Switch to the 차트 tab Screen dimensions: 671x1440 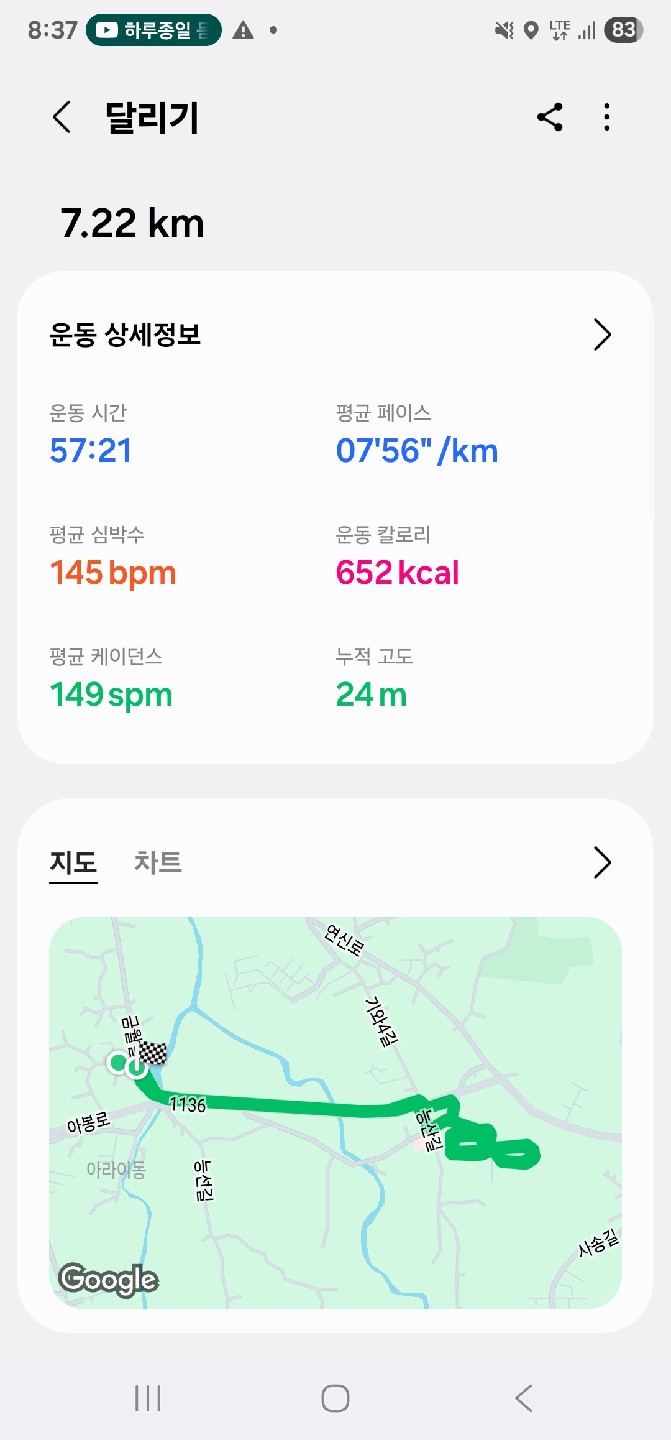pyautogui.click(x=158, y=862)
